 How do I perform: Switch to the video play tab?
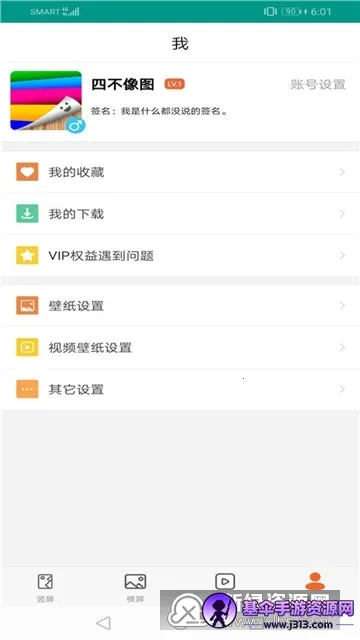(225, 581)
